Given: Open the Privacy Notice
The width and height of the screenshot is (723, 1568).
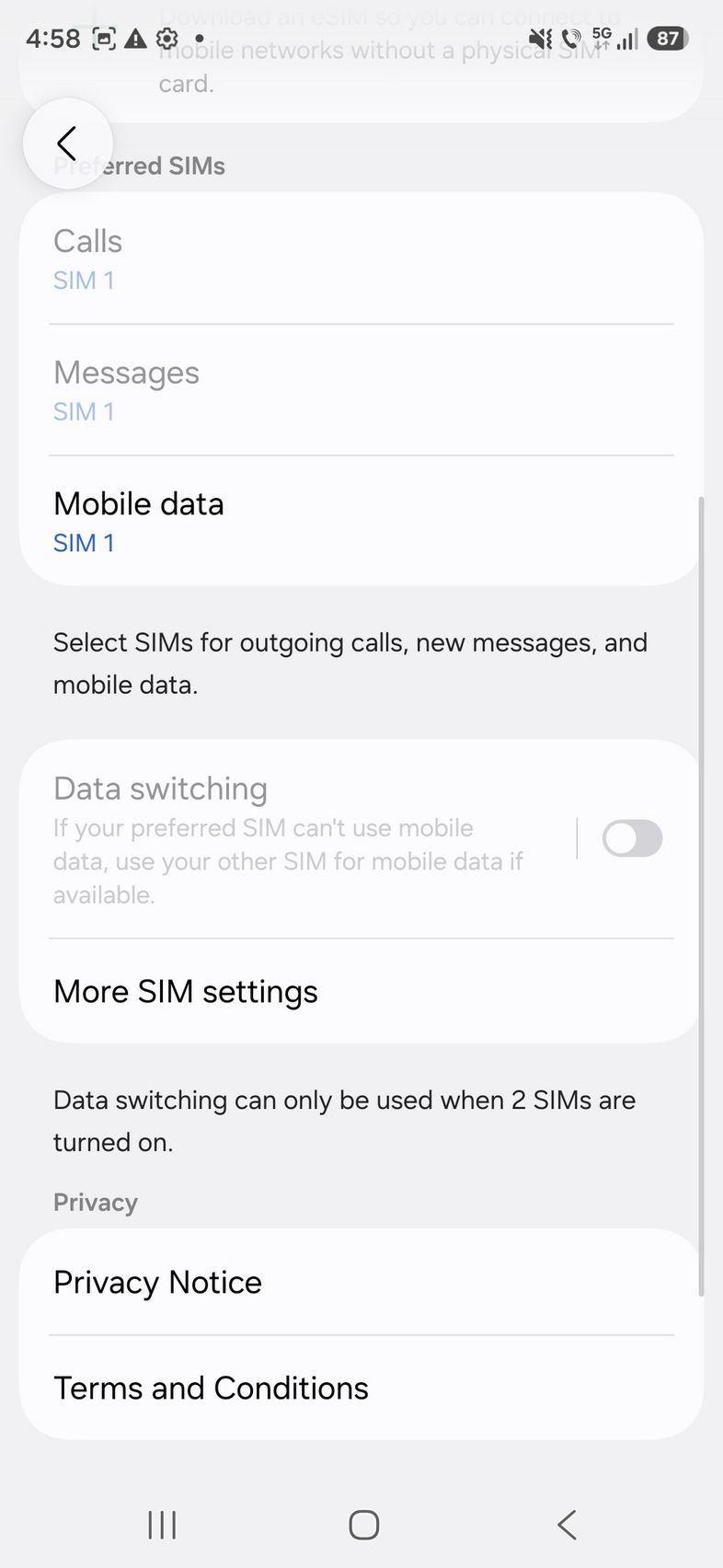Looking at the screenshot, I should 359,1282.
